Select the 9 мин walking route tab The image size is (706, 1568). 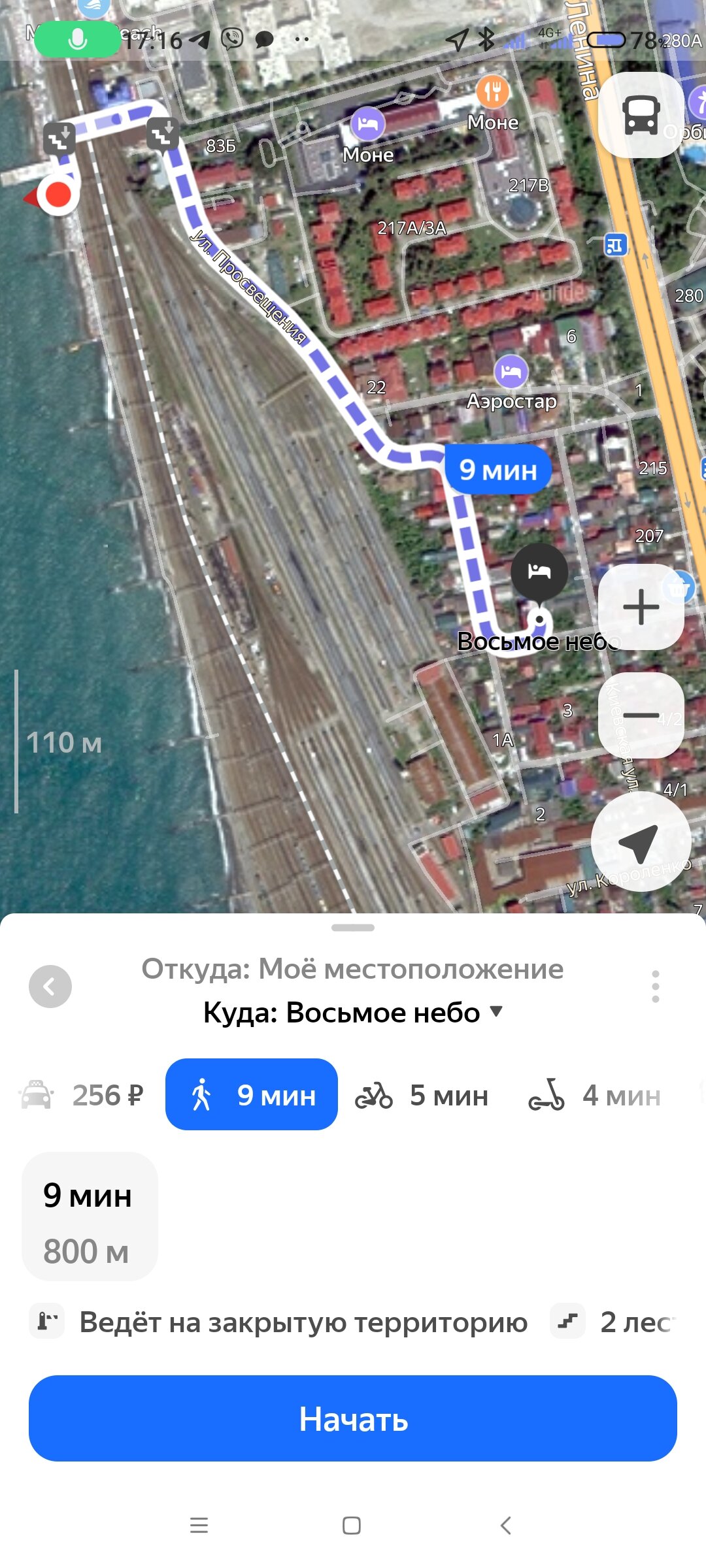coord(252,1095)
